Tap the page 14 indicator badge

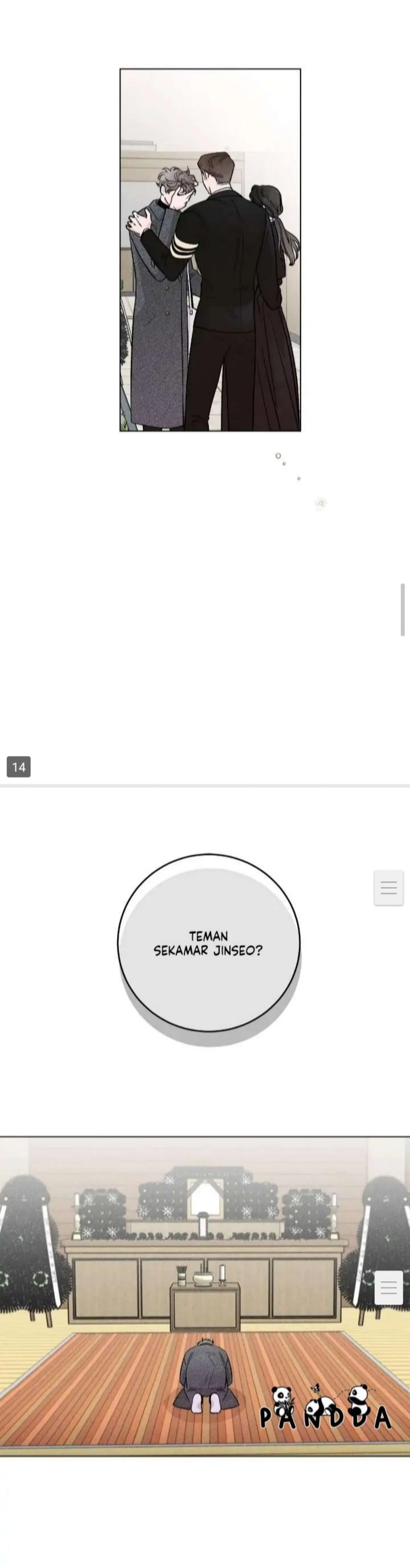tap(19, 766)
